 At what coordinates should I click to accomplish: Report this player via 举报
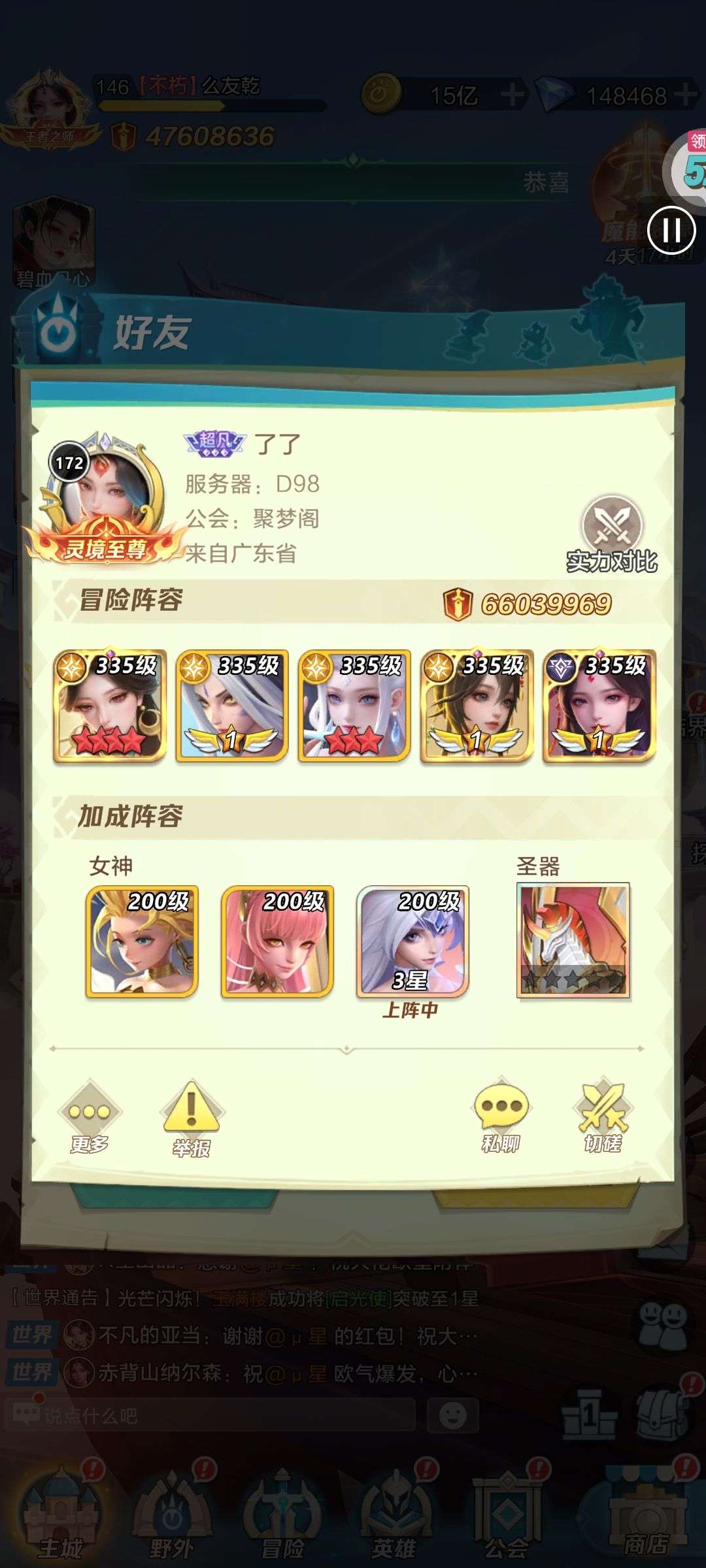[x=192, y=1119]
